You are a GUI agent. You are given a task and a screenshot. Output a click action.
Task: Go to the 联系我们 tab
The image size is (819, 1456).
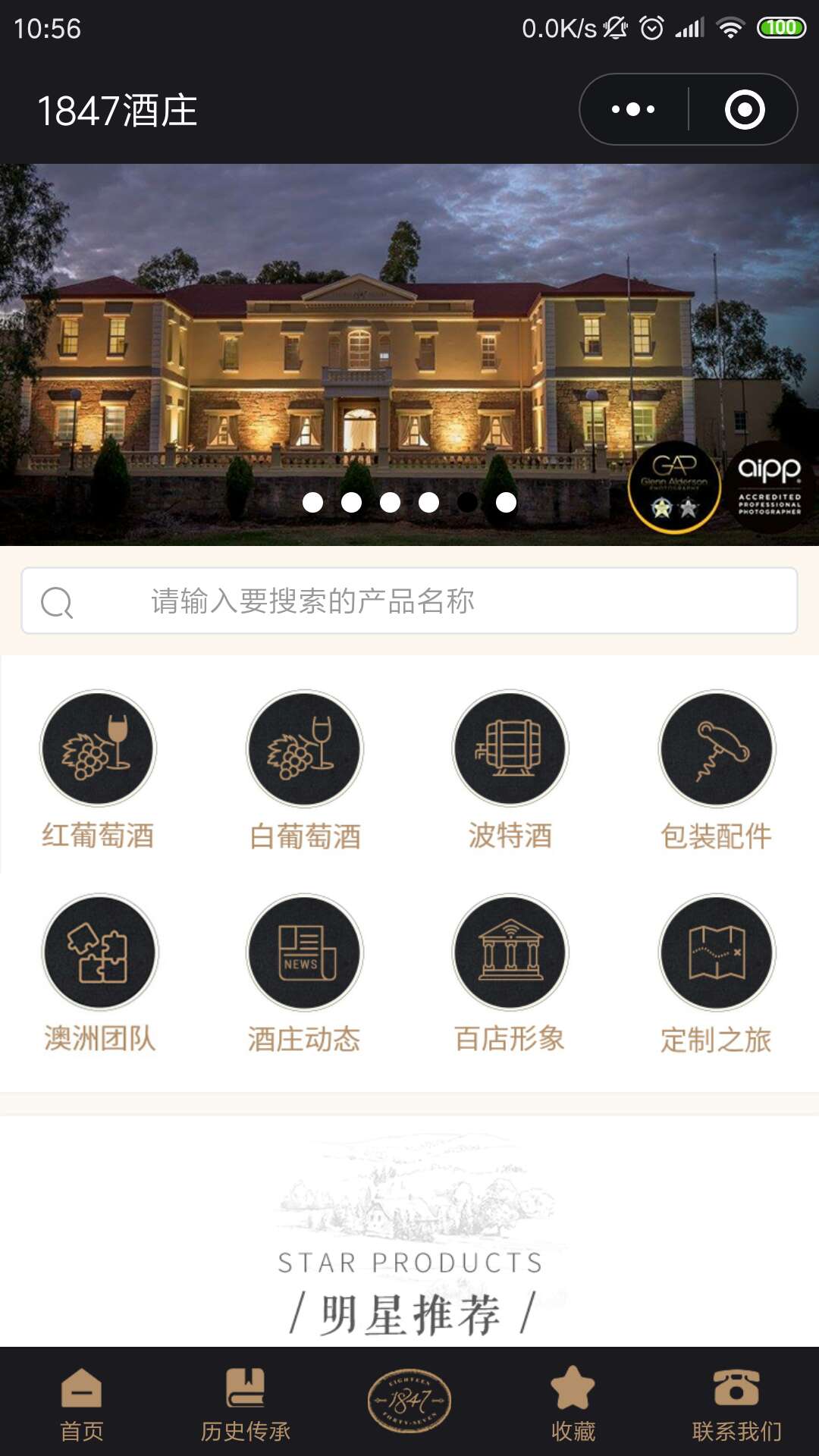(x=736, y=1407)
